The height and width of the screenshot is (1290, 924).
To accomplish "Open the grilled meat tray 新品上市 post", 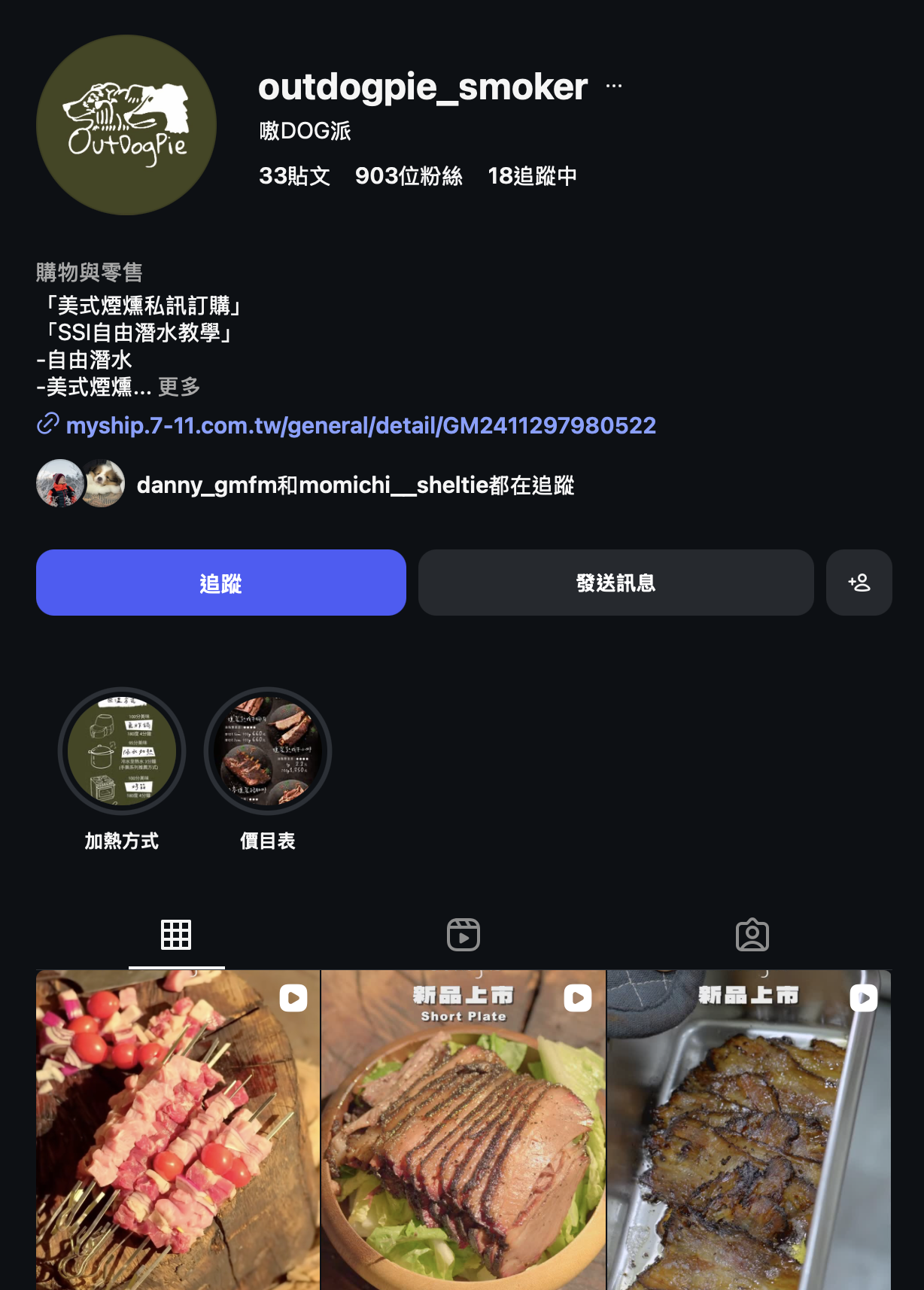I will click(749, 1129).
